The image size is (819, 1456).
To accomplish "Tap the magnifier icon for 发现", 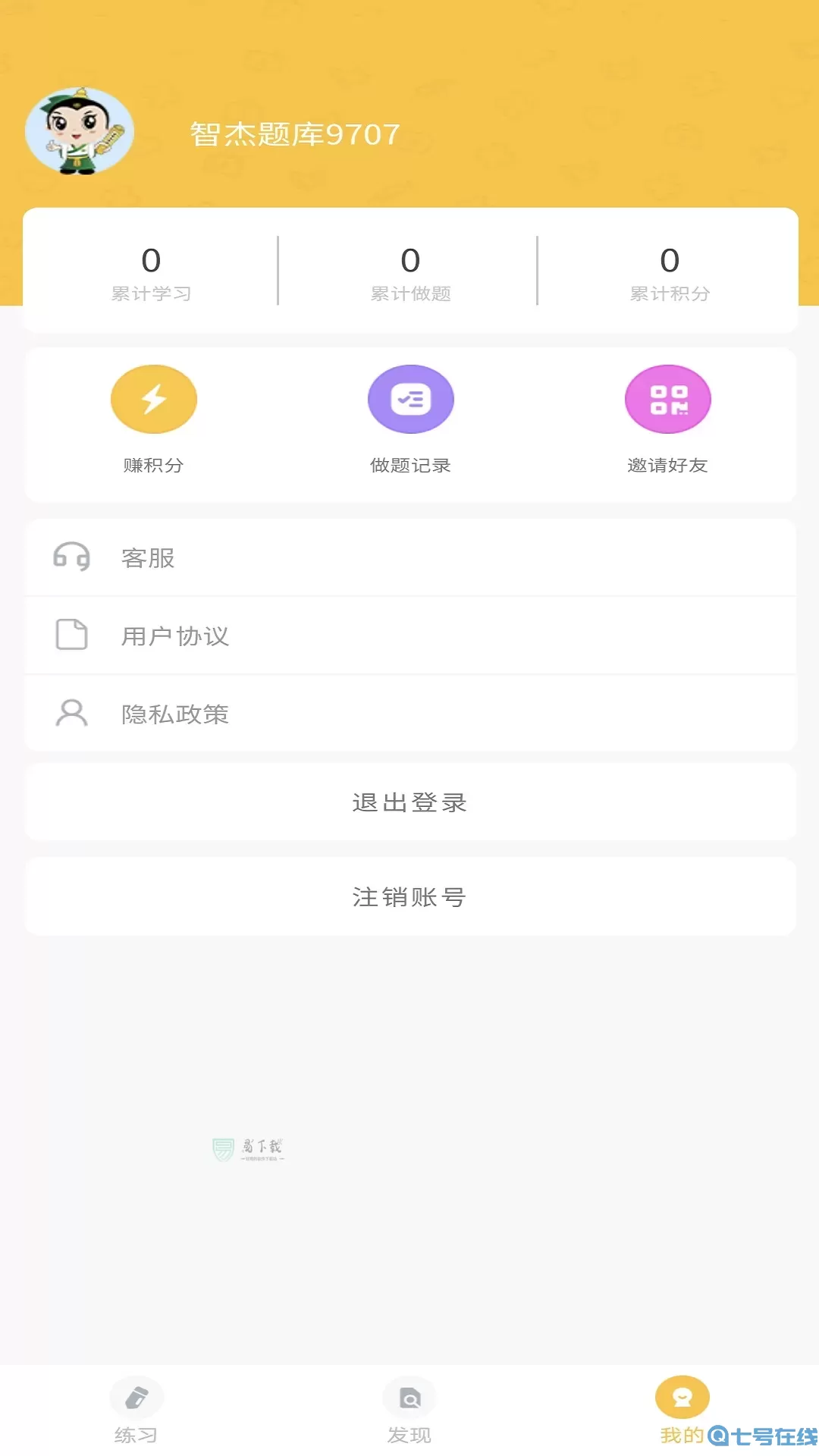I will point(409,1396).
